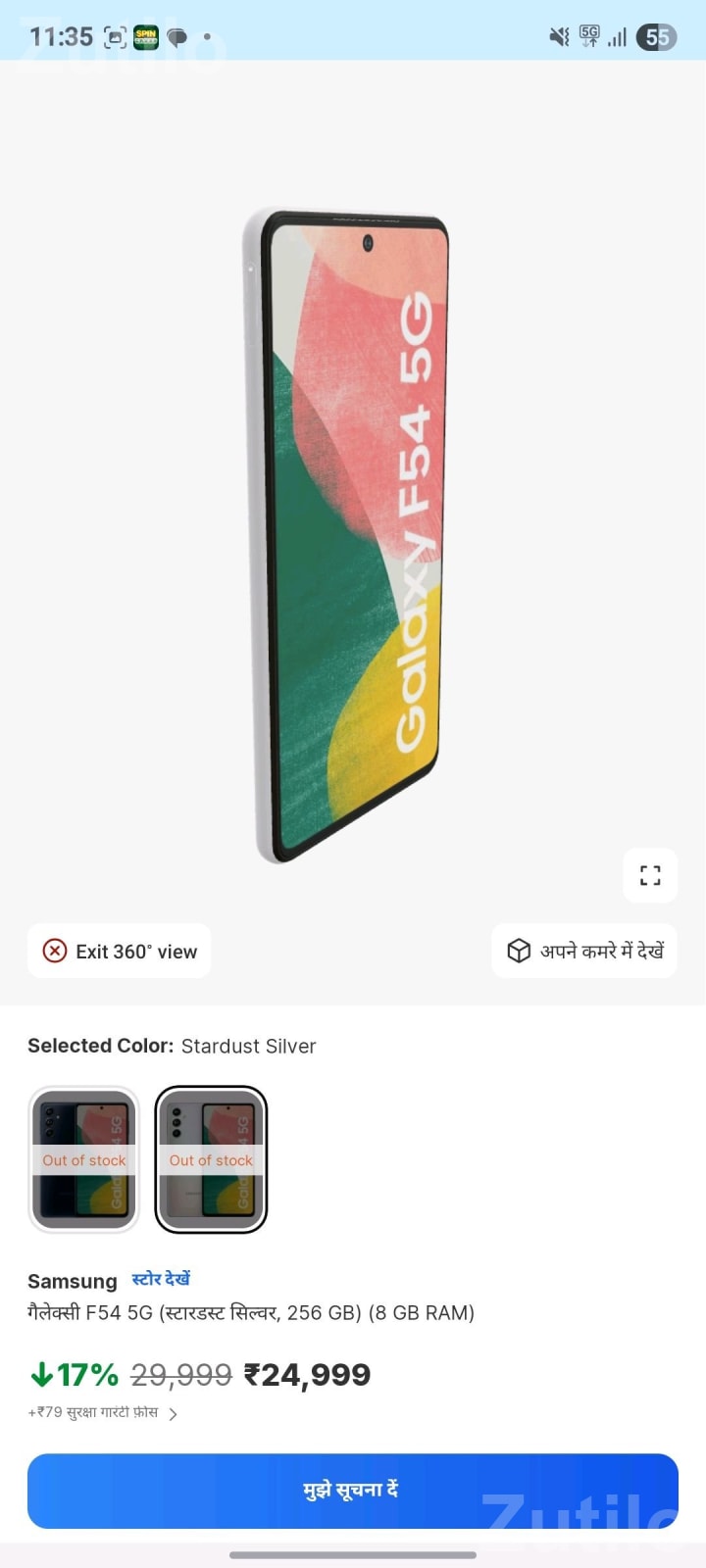Viewport: 706px width, 1568px height.
Task: Select the out of stock black phone thumbnail
Action: point(82,1158)
